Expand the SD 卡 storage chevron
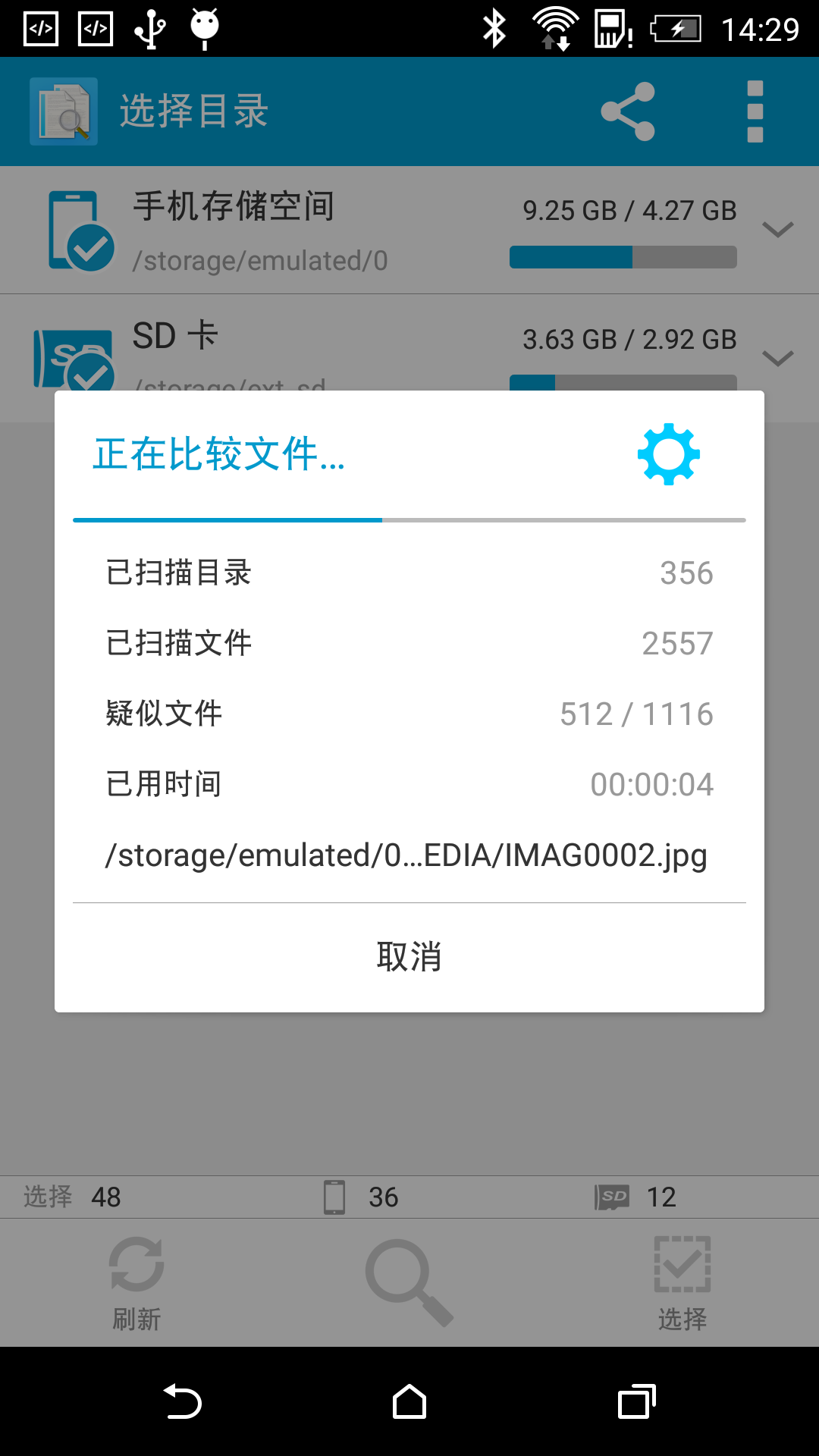819x1456 pixels. (x=777, y=358)
